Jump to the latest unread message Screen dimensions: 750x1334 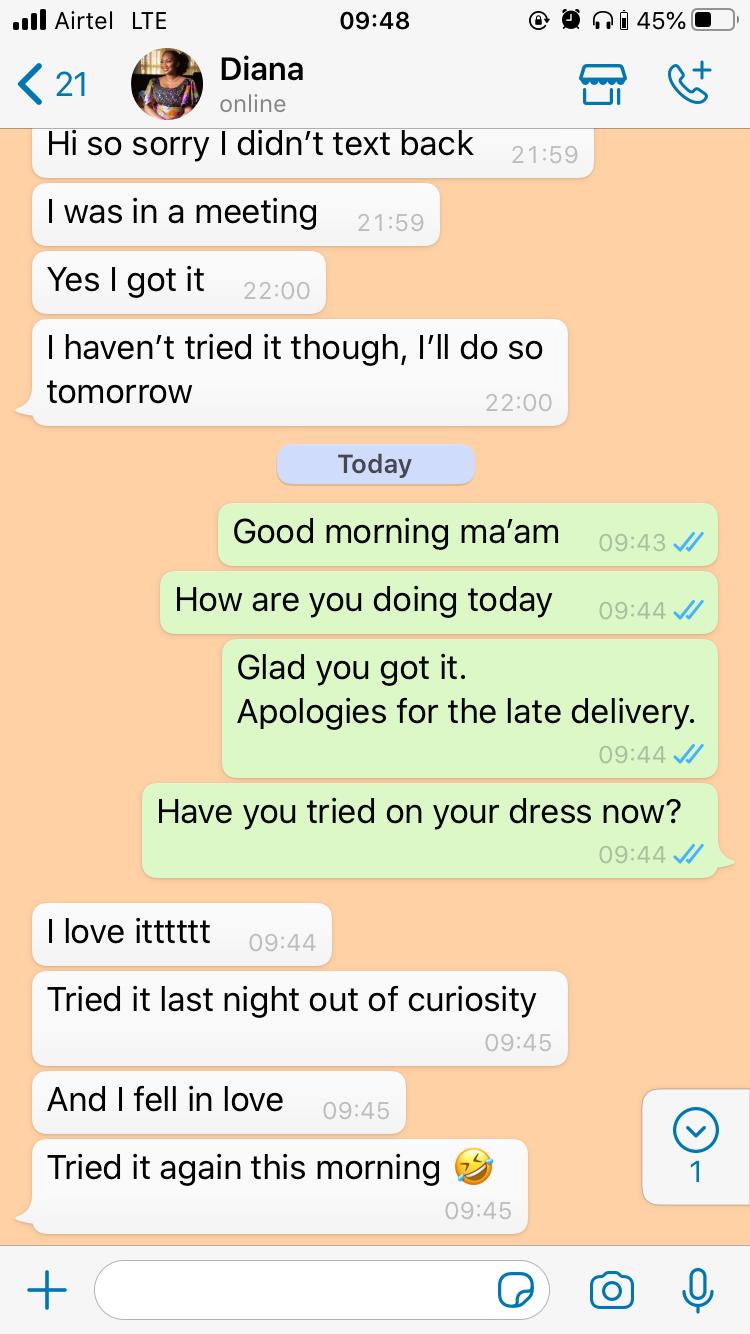click(696, 1145)
